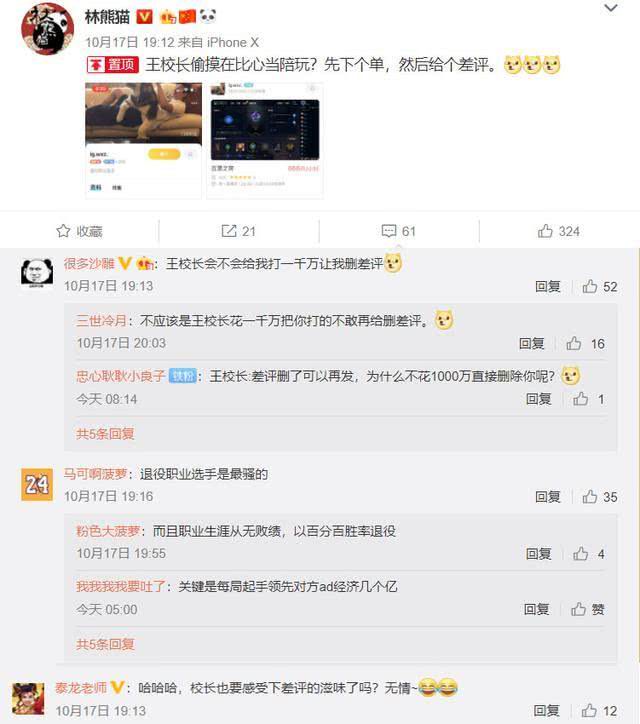Screen dimensions: 640x724
Task: Like 我我我我要吐了's reply
Action: (586, 609)
